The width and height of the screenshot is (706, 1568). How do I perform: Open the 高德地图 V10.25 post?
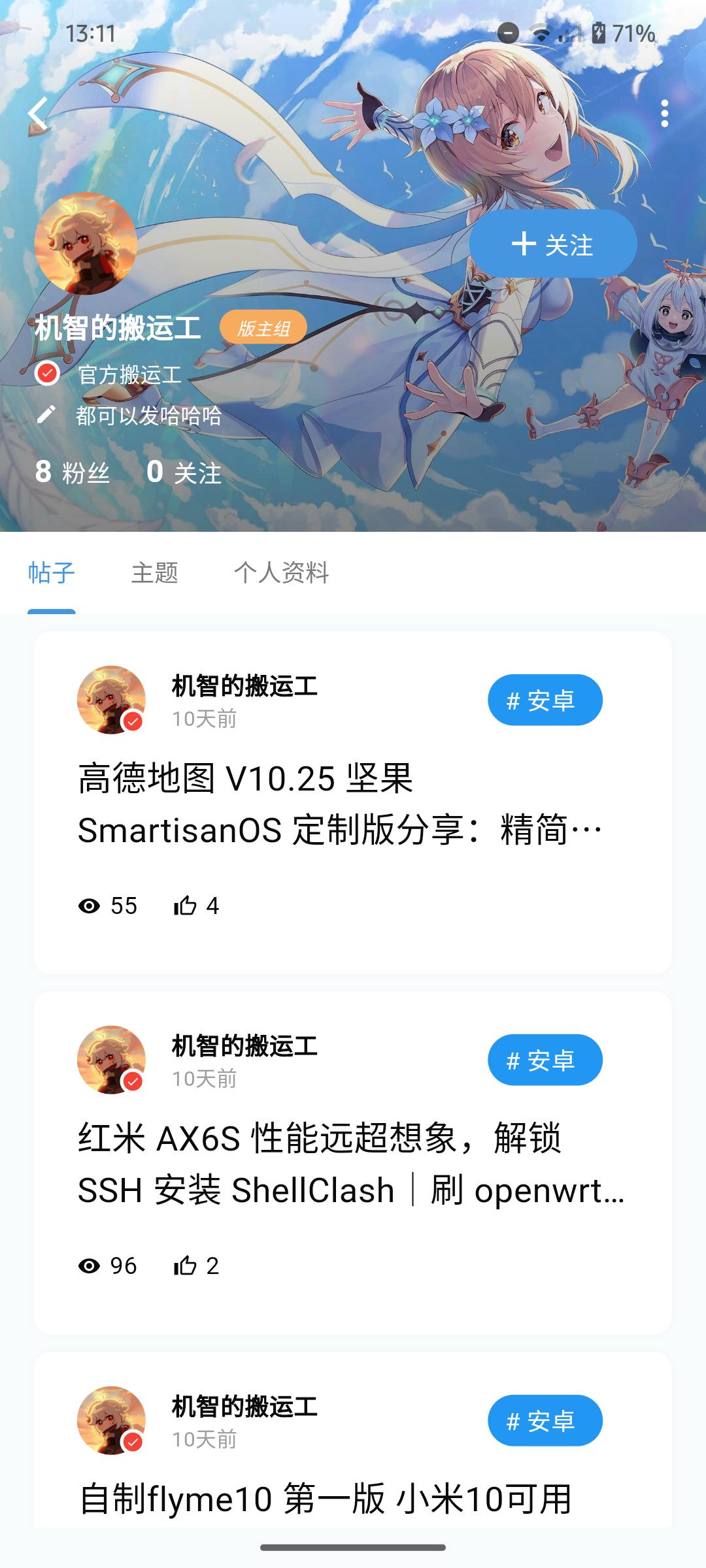(340, 804)
